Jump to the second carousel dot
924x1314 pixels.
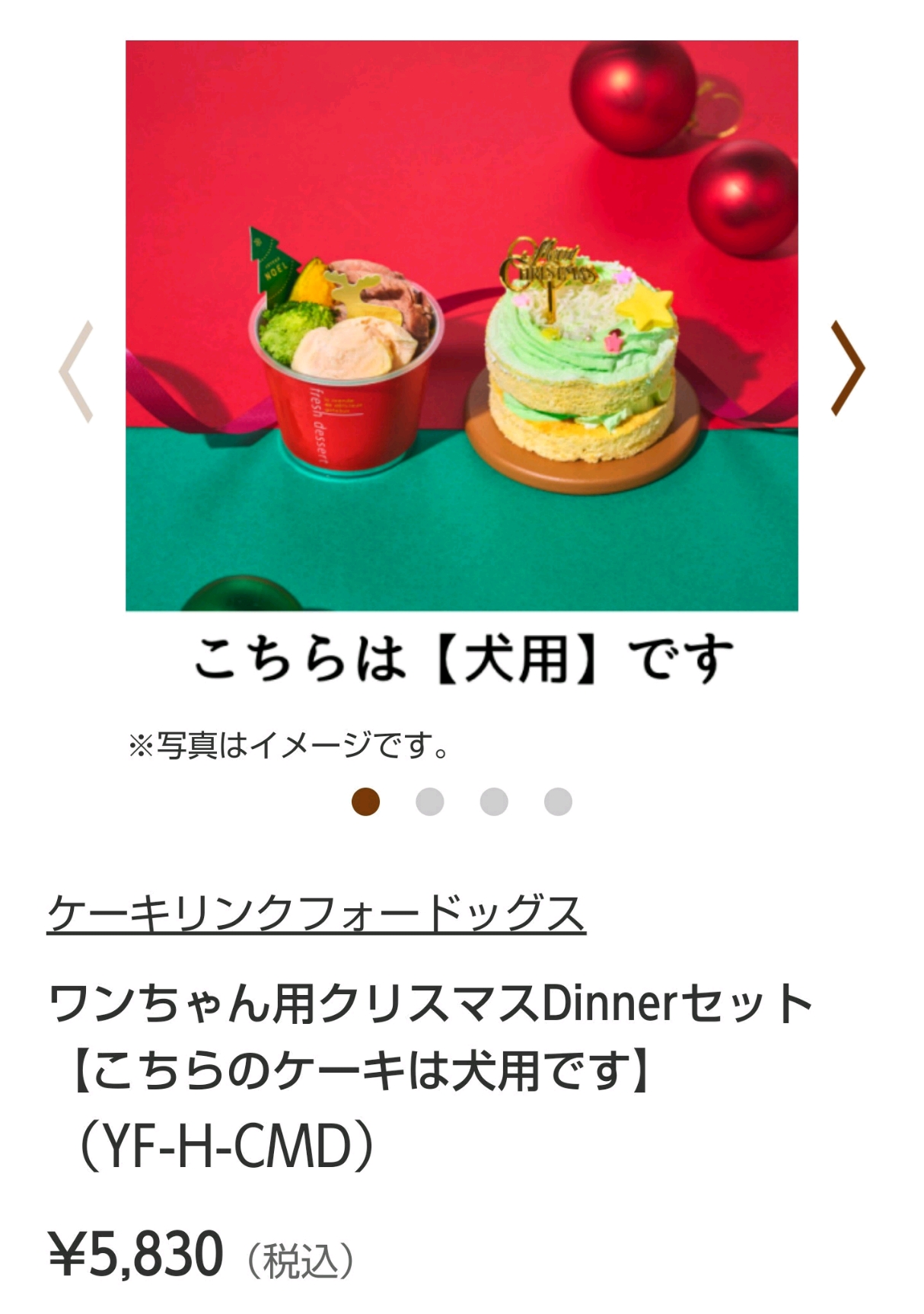[430, 802]
